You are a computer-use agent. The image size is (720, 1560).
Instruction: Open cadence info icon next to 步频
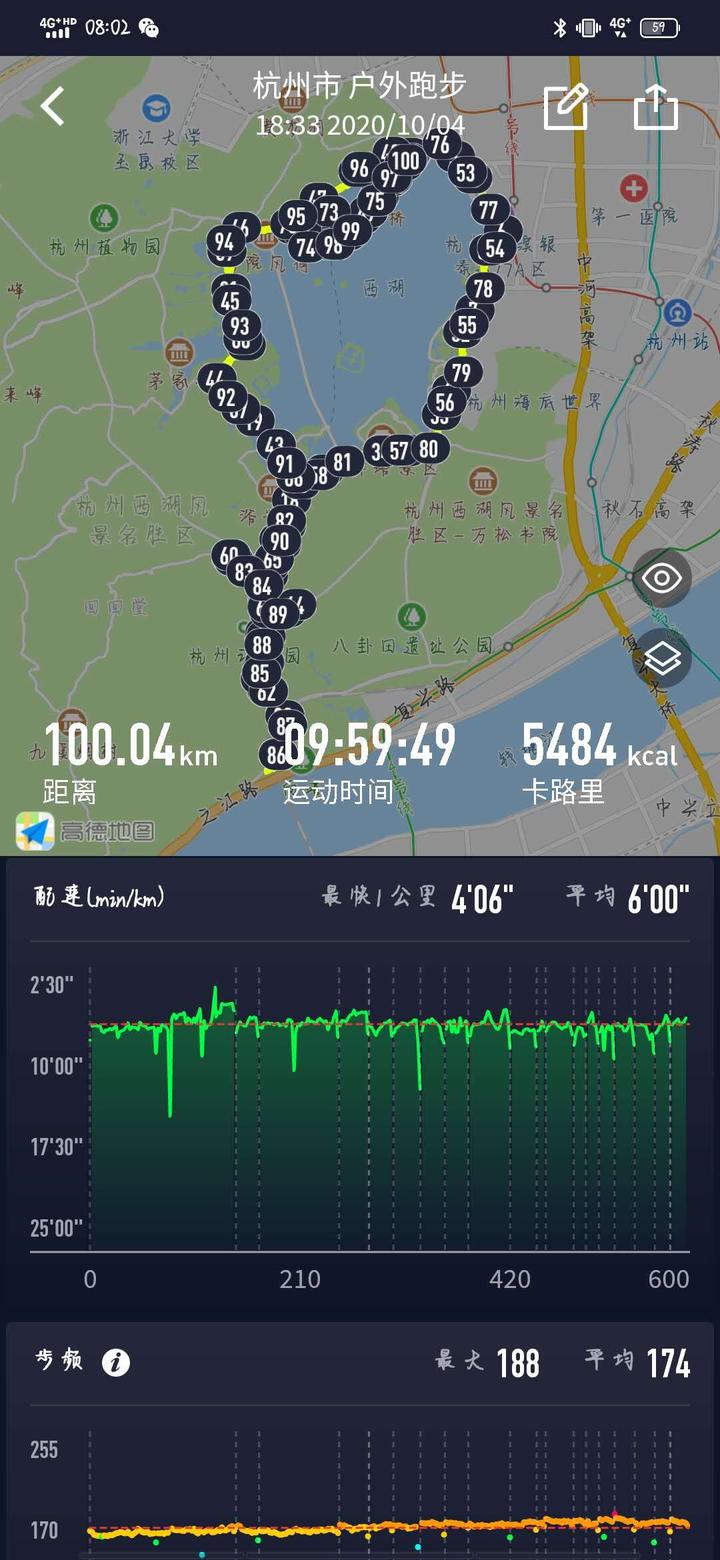116,1362
